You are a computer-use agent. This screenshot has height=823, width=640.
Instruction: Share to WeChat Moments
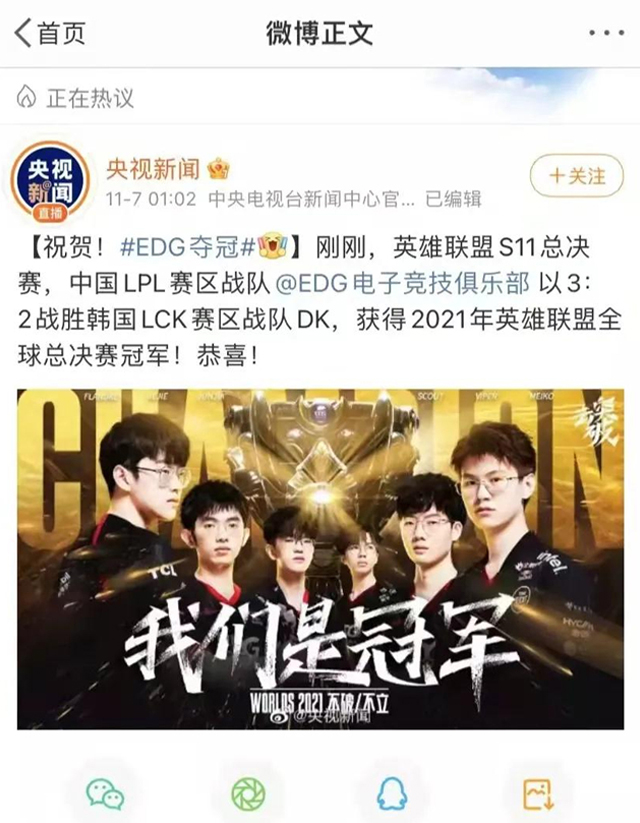248,794
